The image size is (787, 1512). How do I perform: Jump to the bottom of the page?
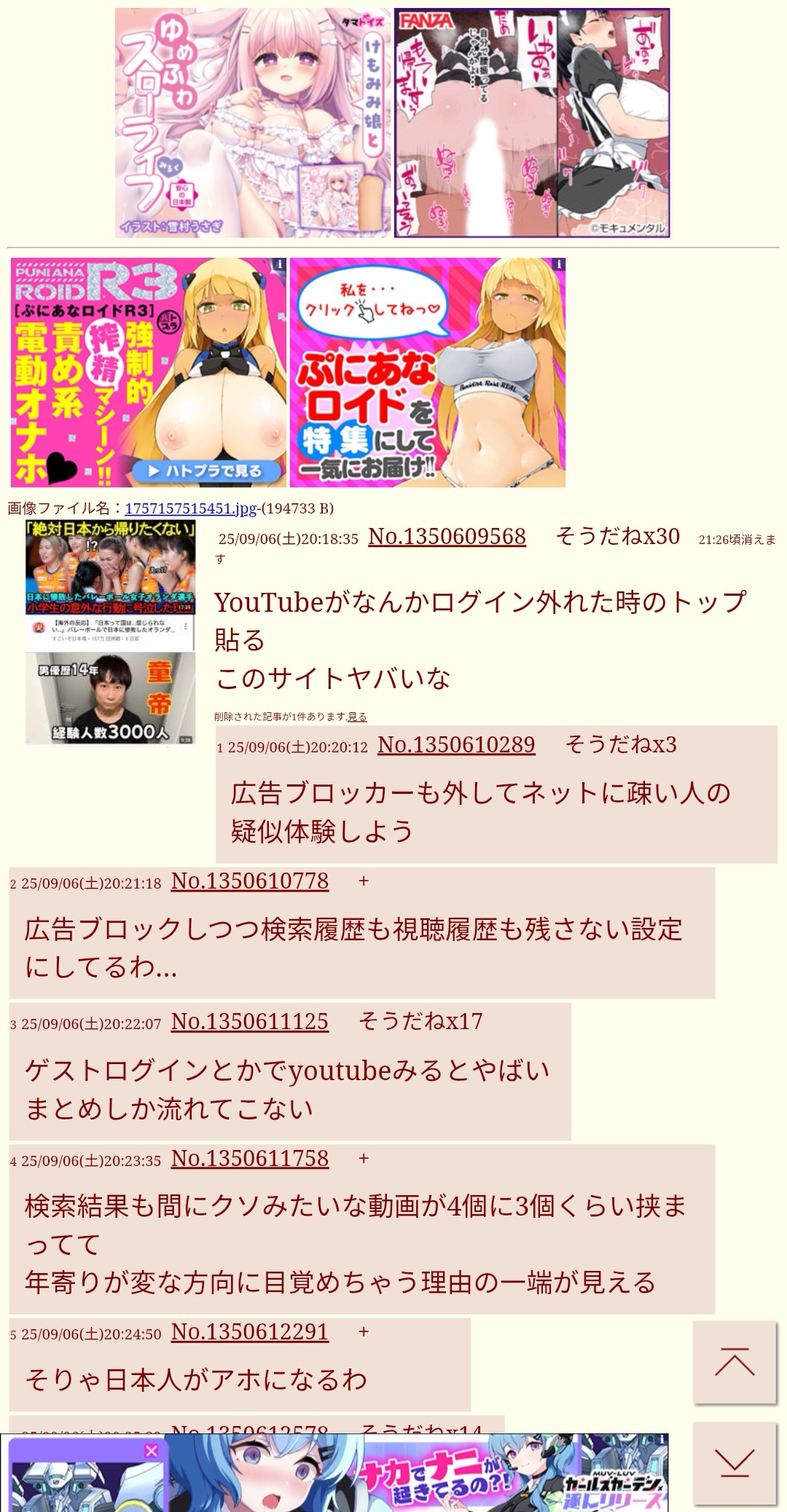point(734,1462)
